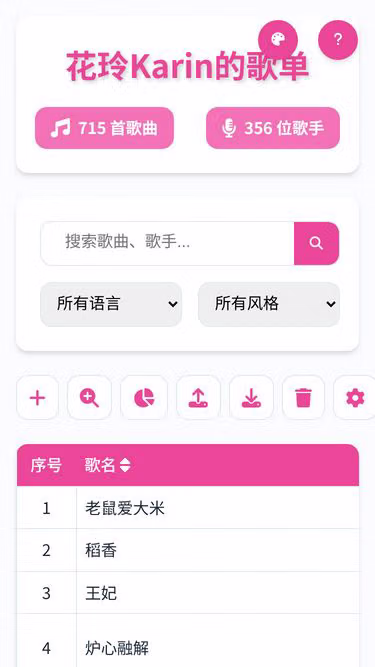Tap the trash delete icon
This screenshot has width=375, height=667.
304,398
